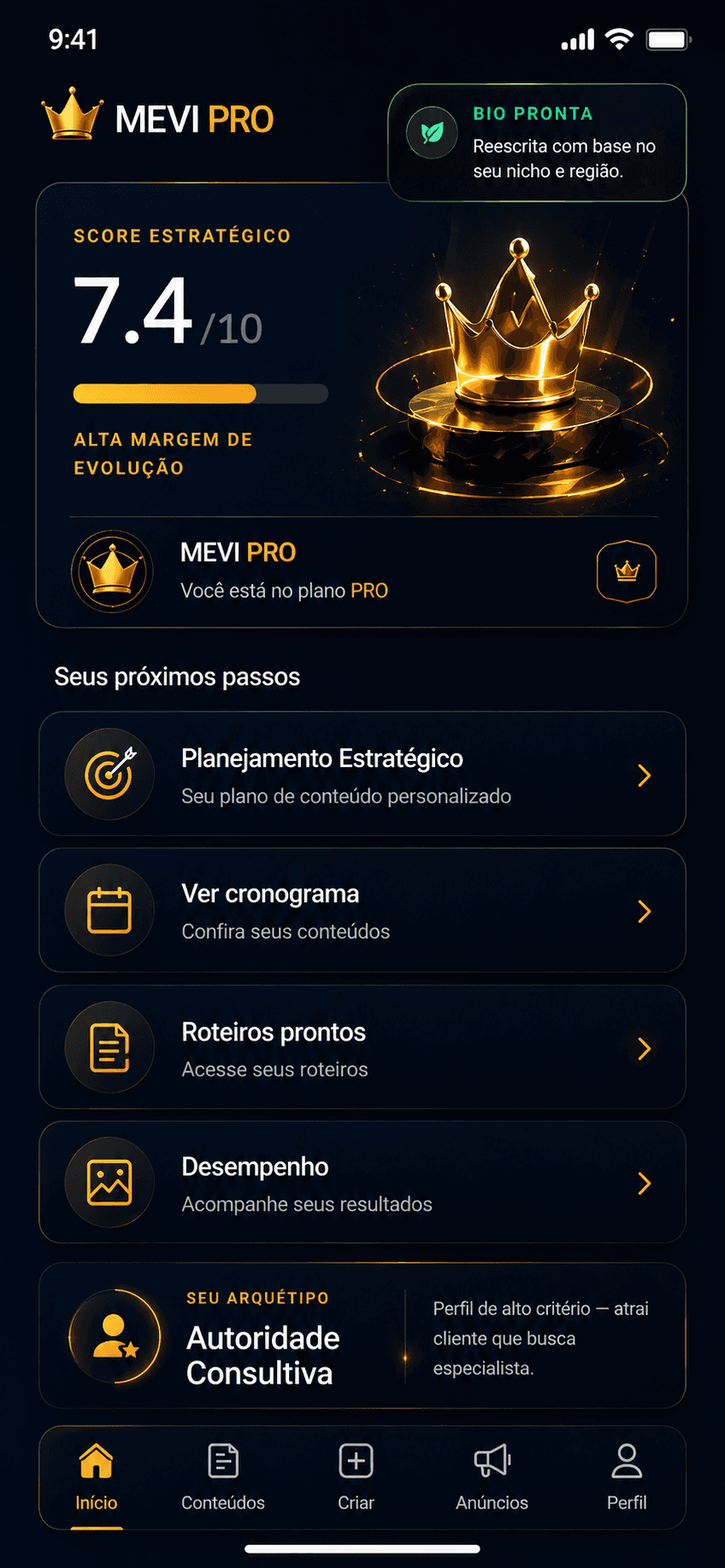Open Desempenho via its chevron arrow
This screenshot has height=1568, width=725.
644,1183
